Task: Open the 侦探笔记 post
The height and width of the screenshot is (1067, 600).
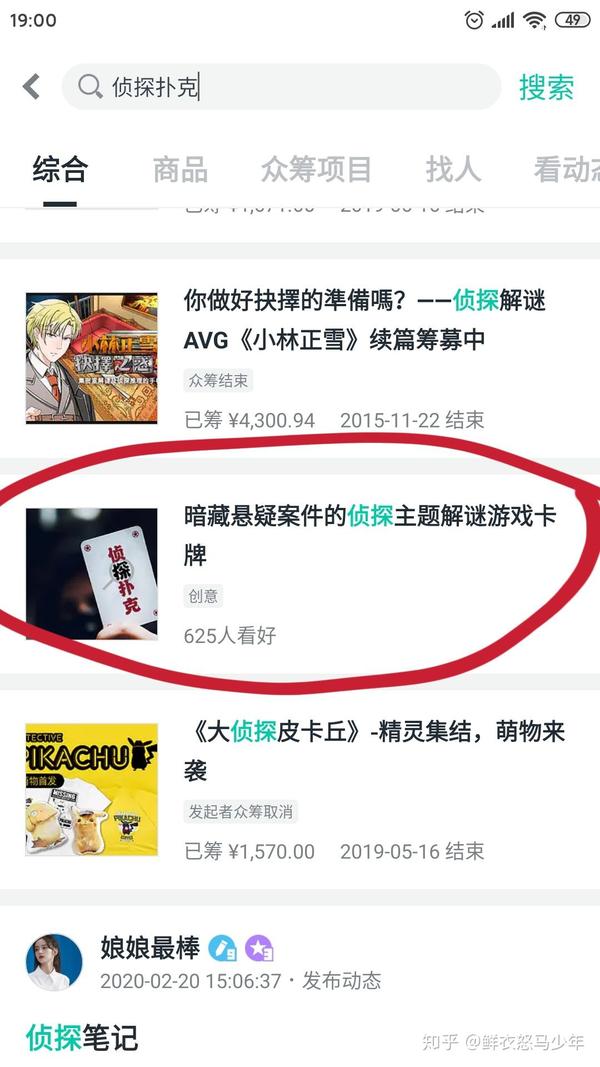Action: [82, 1037]
